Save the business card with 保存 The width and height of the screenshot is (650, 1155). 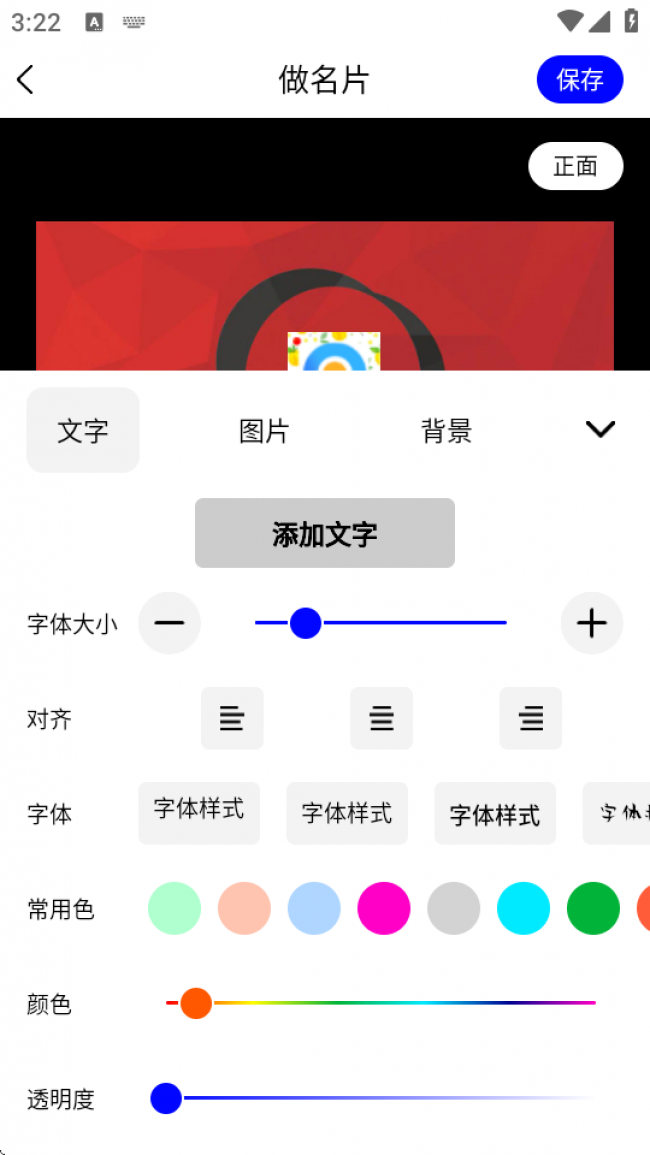coord(580,80)
